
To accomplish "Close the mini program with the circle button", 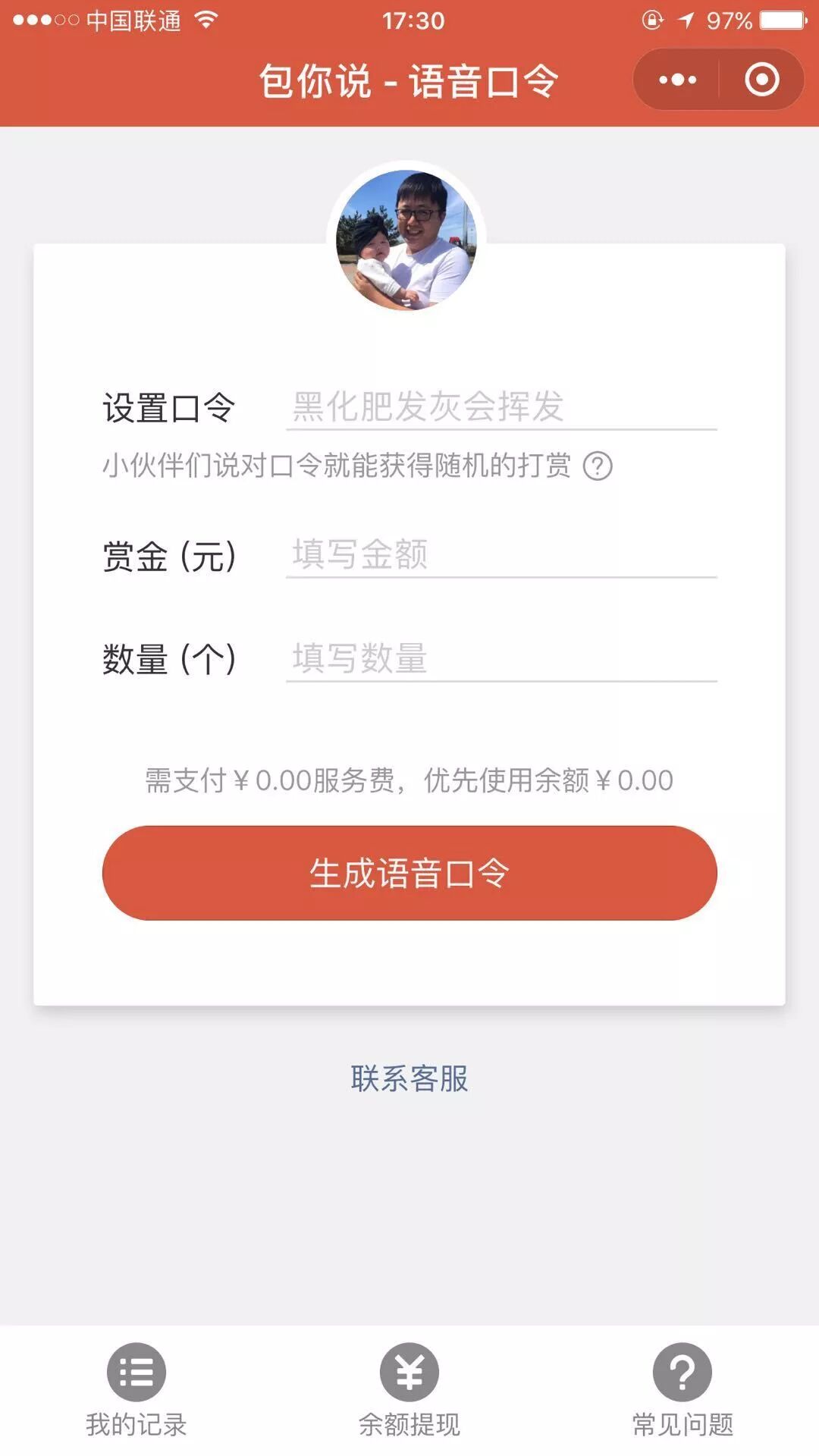I will [761, 80].
